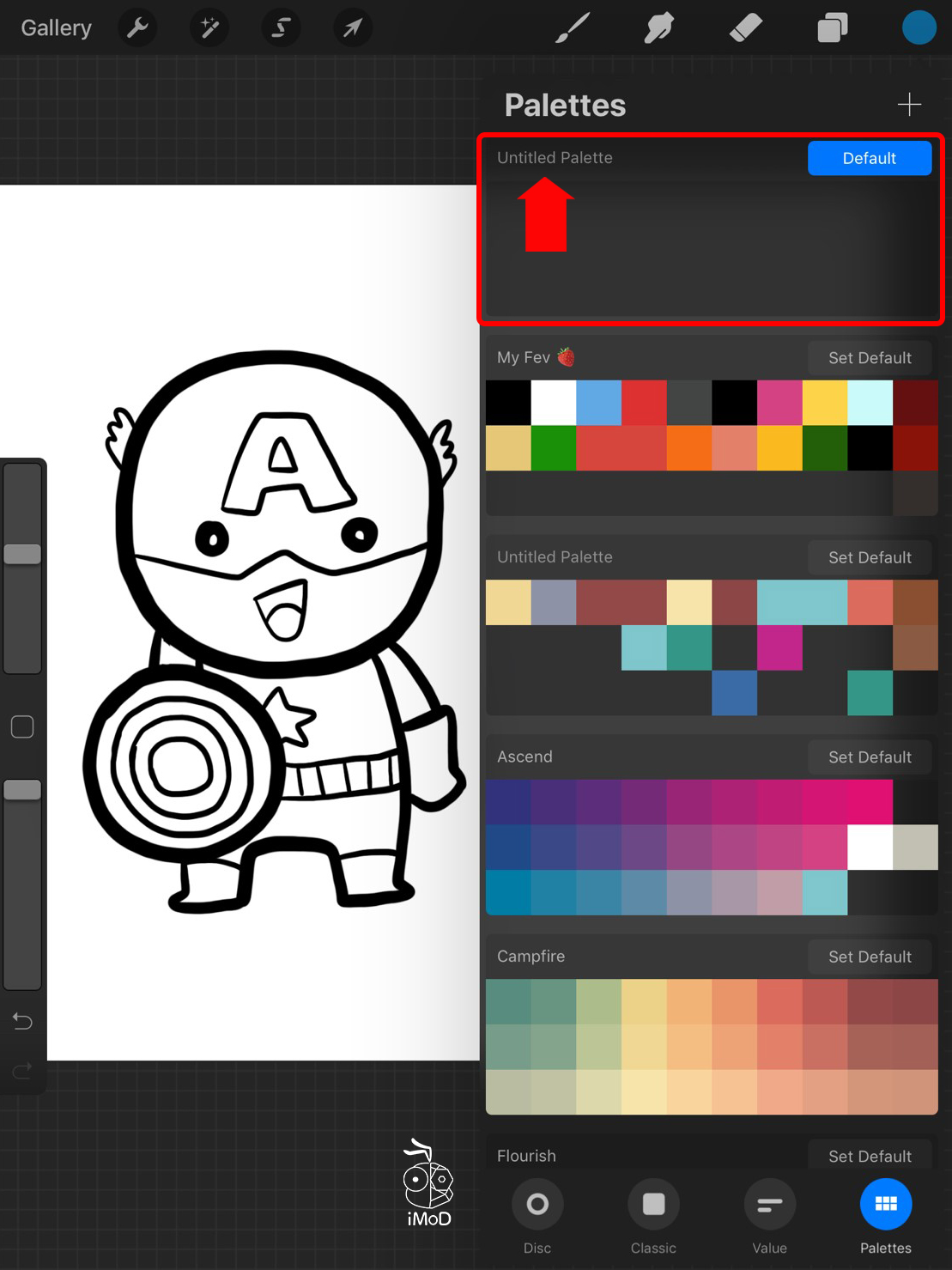Select the Smudge tool
Screen dimensions: 952x1270
(658, 27)
